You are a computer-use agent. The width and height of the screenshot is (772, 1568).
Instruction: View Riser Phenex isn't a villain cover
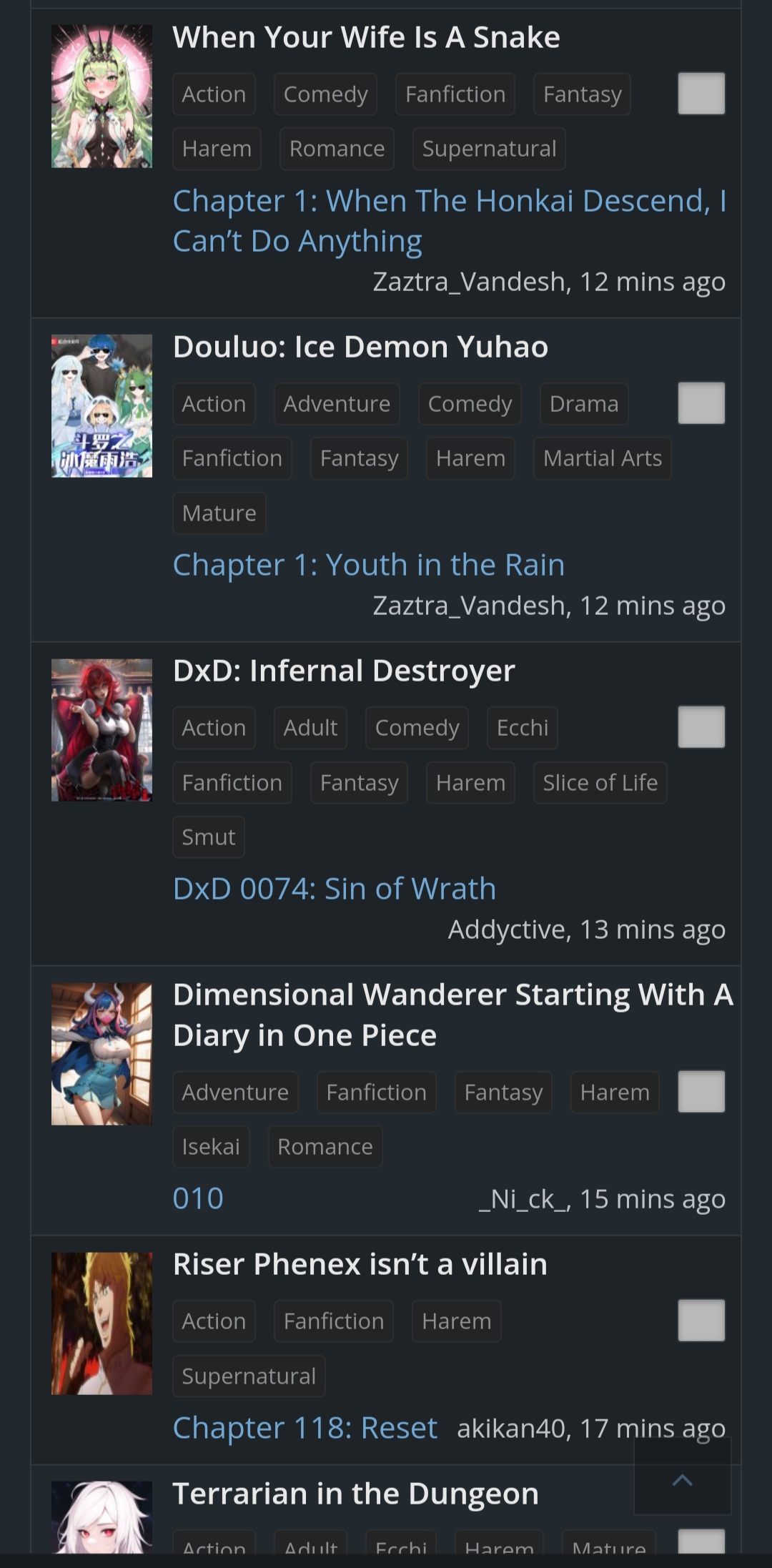point(102,1323)
